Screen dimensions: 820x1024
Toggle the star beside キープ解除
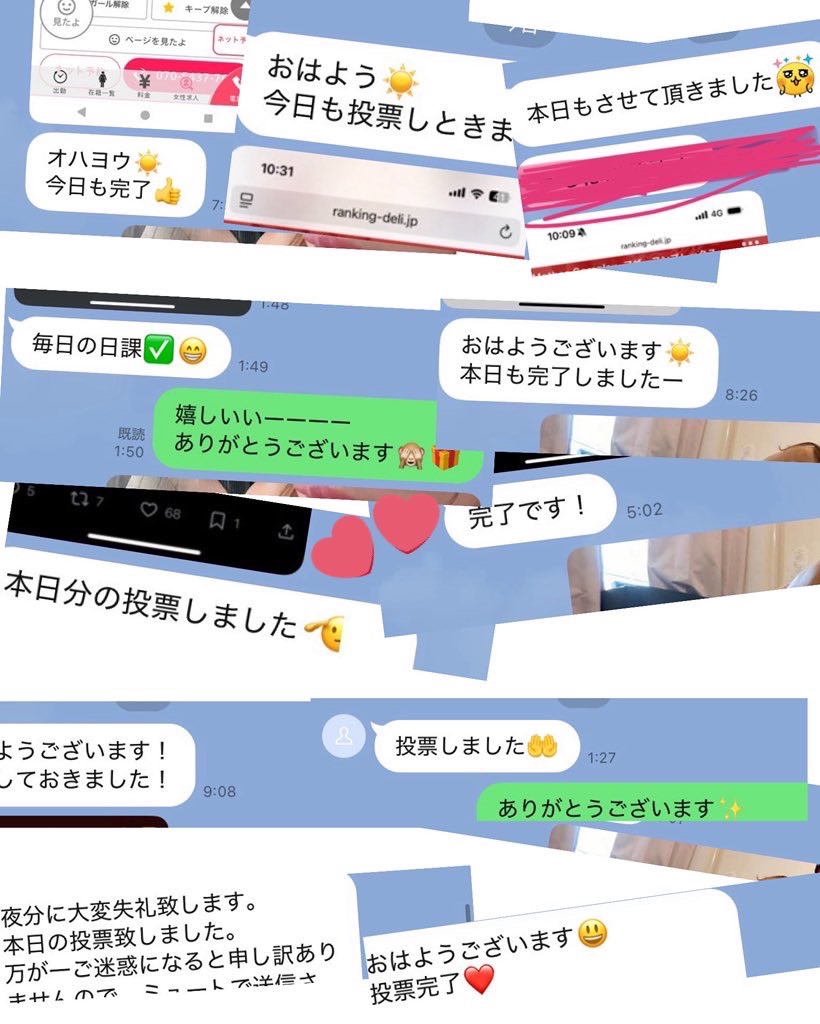click(169, 8)
